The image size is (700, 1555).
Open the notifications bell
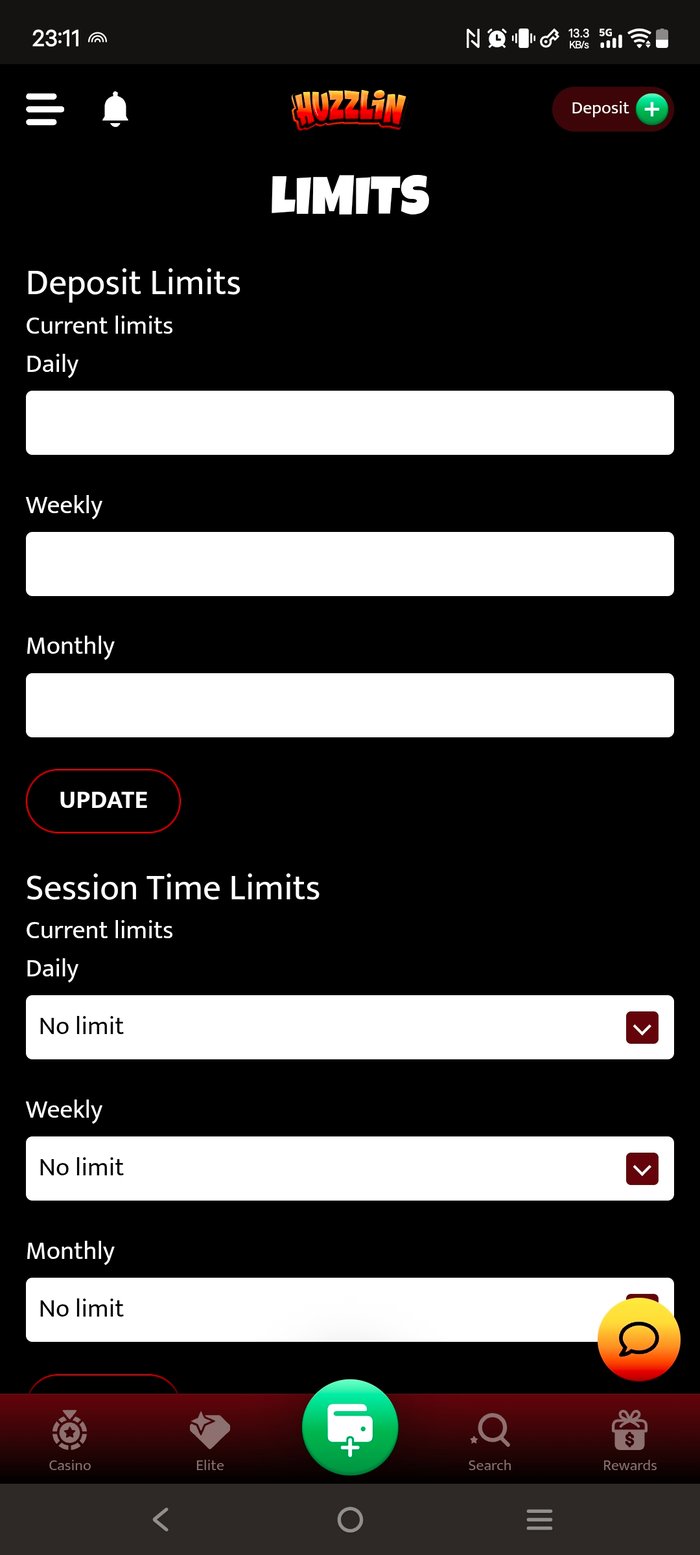tap(116, 109)
